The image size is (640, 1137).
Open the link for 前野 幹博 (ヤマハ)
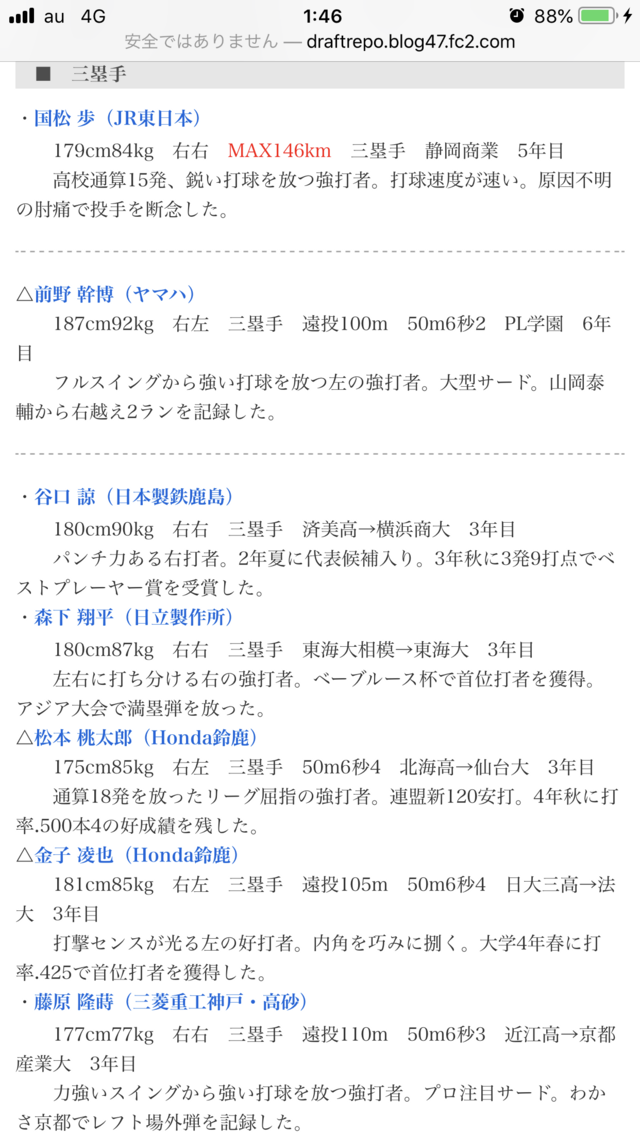pyautogui.click(x=115, y=293)
